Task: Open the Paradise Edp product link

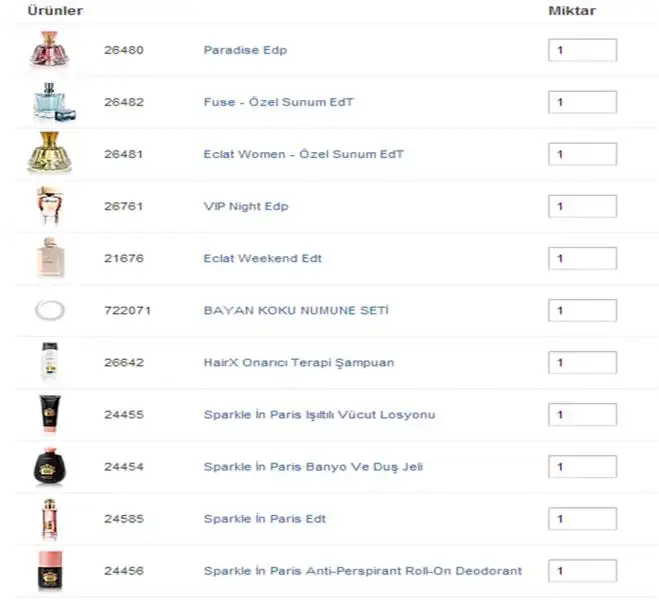Action: (245, 50)
